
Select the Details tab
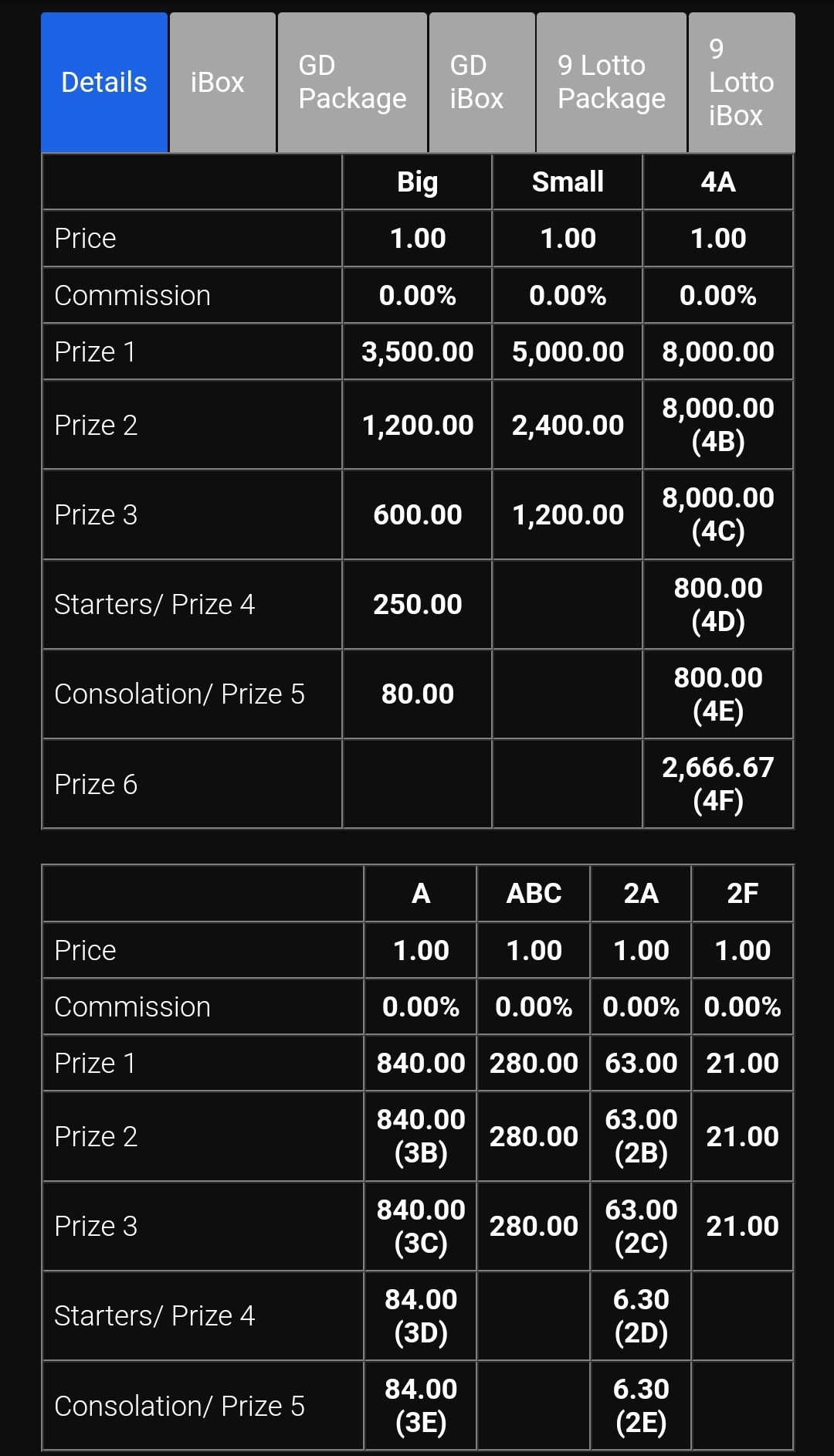pos(104,83)
